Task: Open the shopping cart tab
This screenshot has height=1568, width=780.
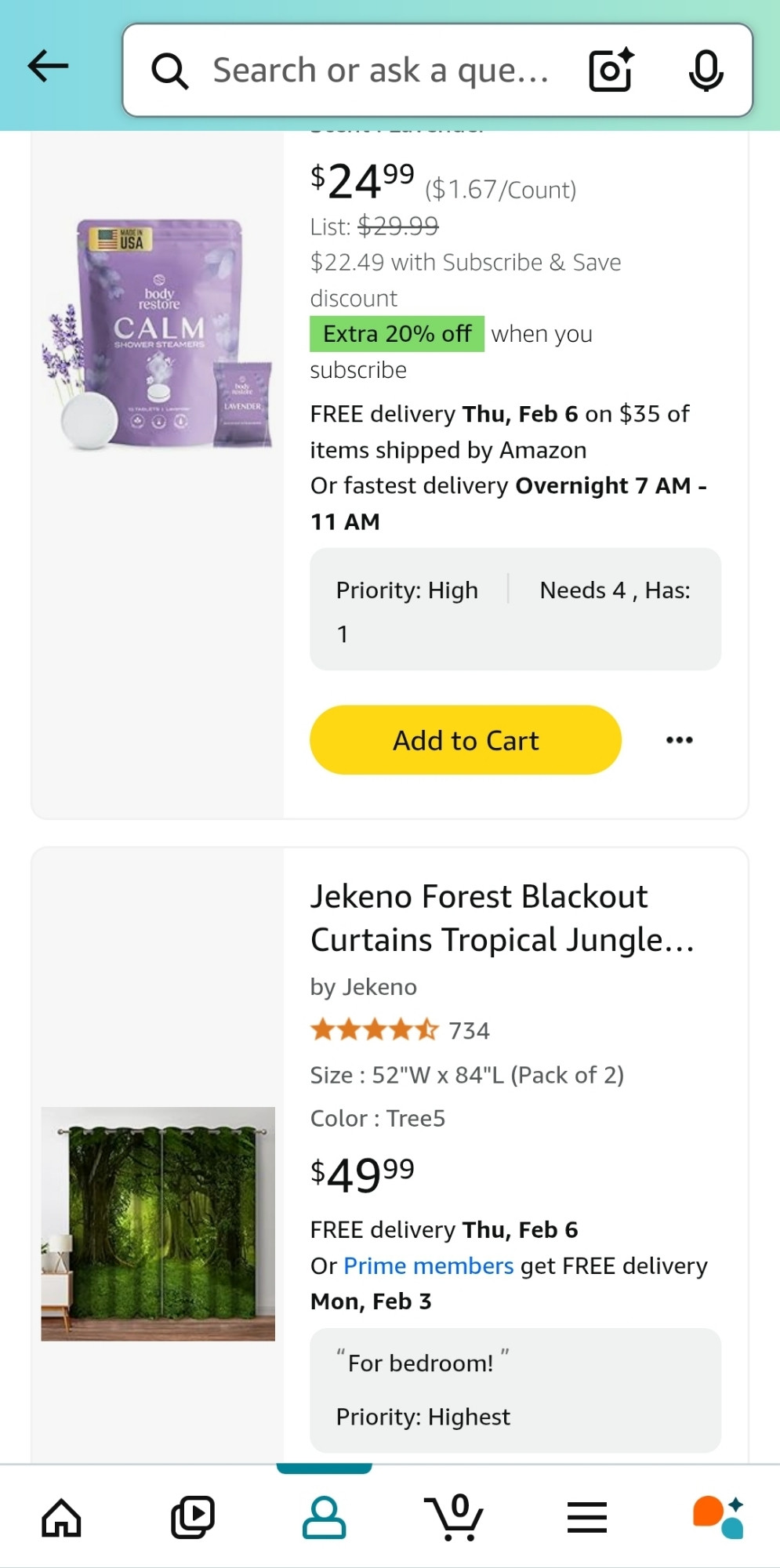Action: pos(455,1517)
